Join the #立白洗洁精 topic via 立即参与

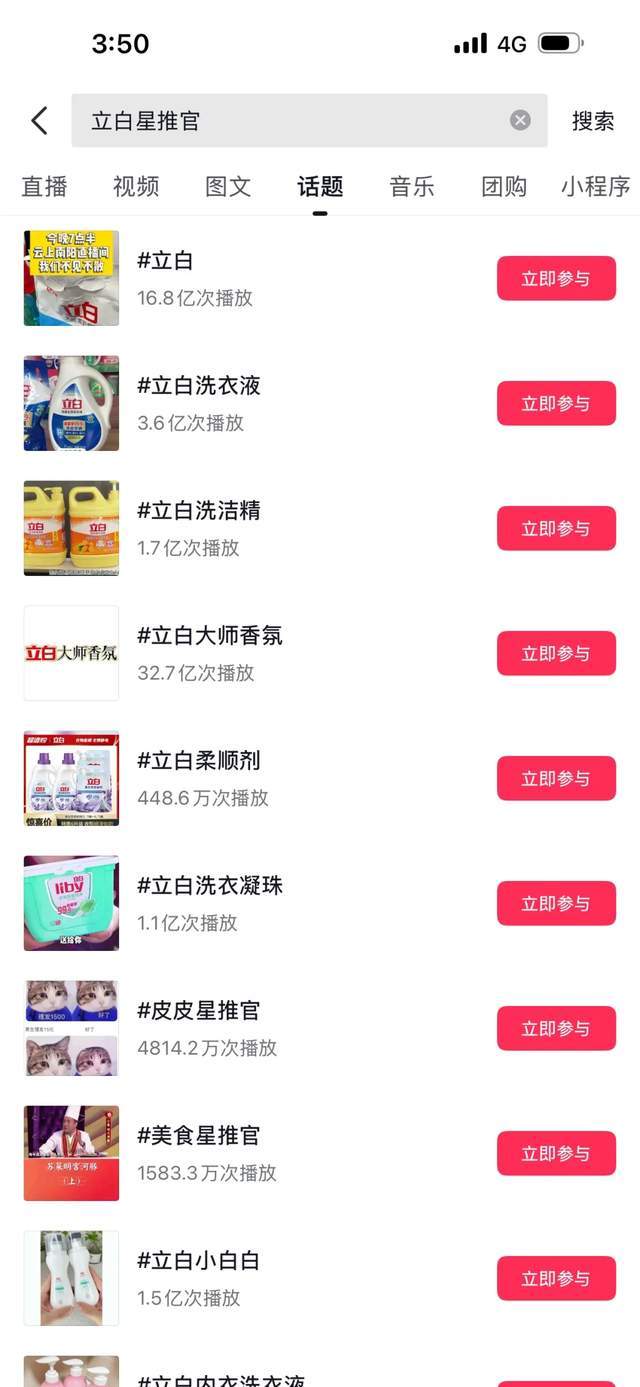tap(556, 528)
